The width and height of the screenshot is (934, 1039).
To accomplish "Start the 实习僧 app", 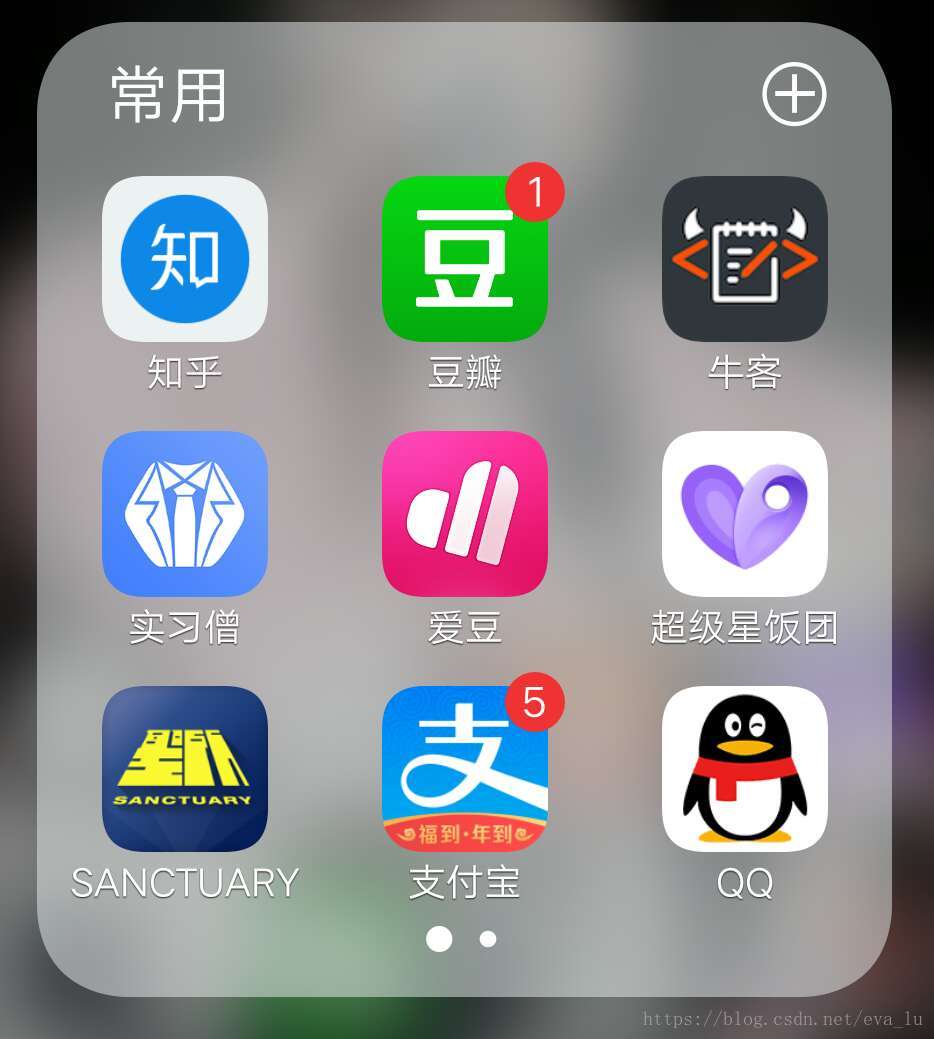I will click(185, 514).
